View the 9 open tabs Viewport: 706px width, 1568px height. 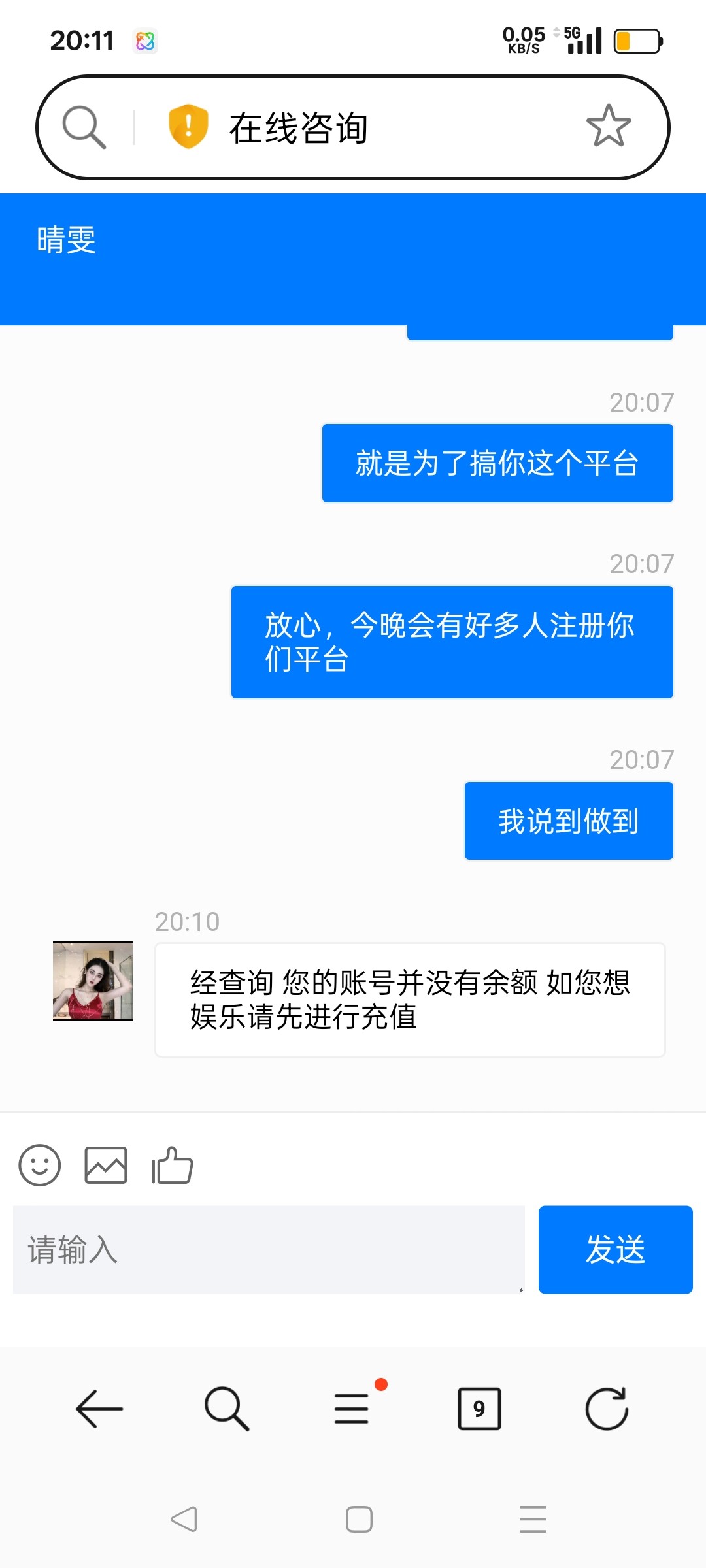(x=479, y=1409)
